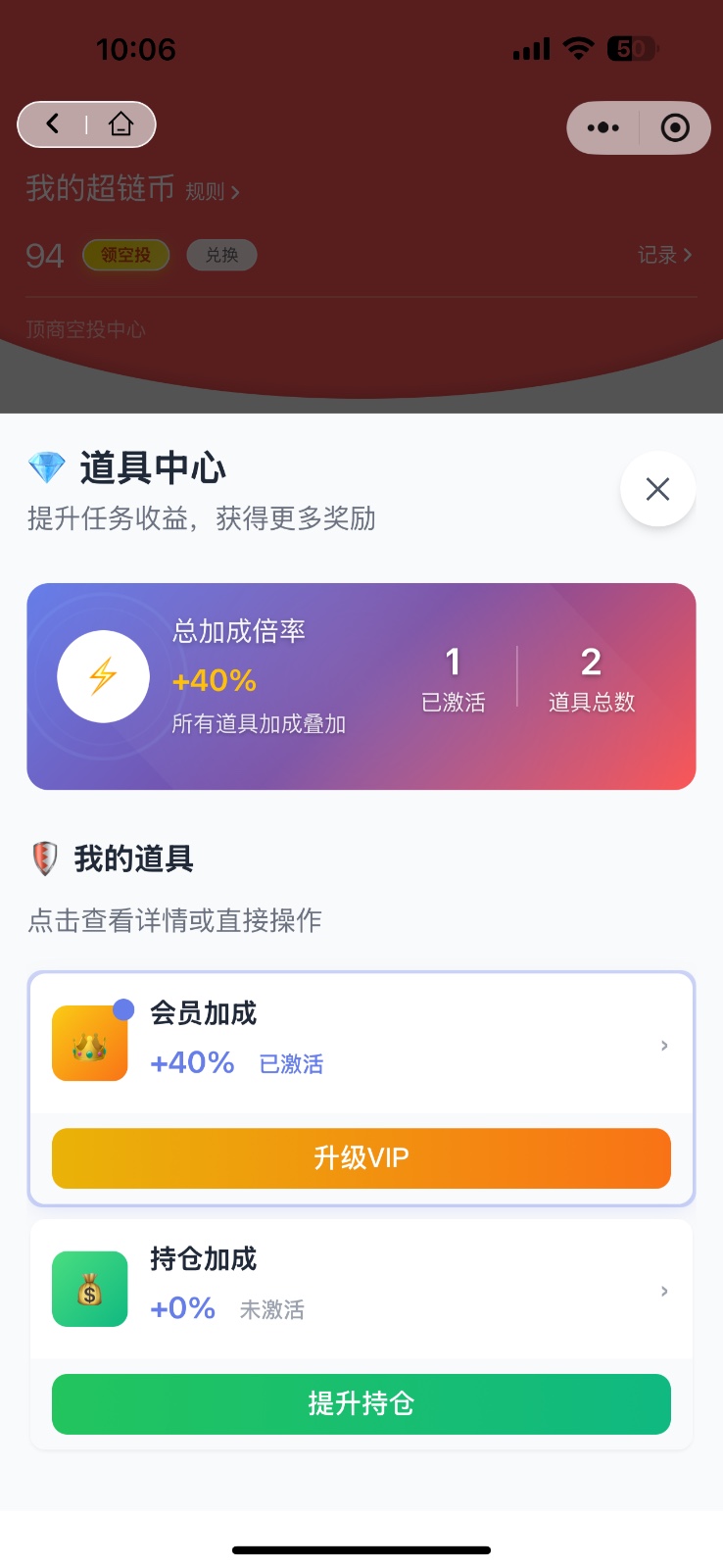This screenshot has width=723, height=1568.
Task: Tap the 领空投 pill next to 94
Action: coord(125,254)
